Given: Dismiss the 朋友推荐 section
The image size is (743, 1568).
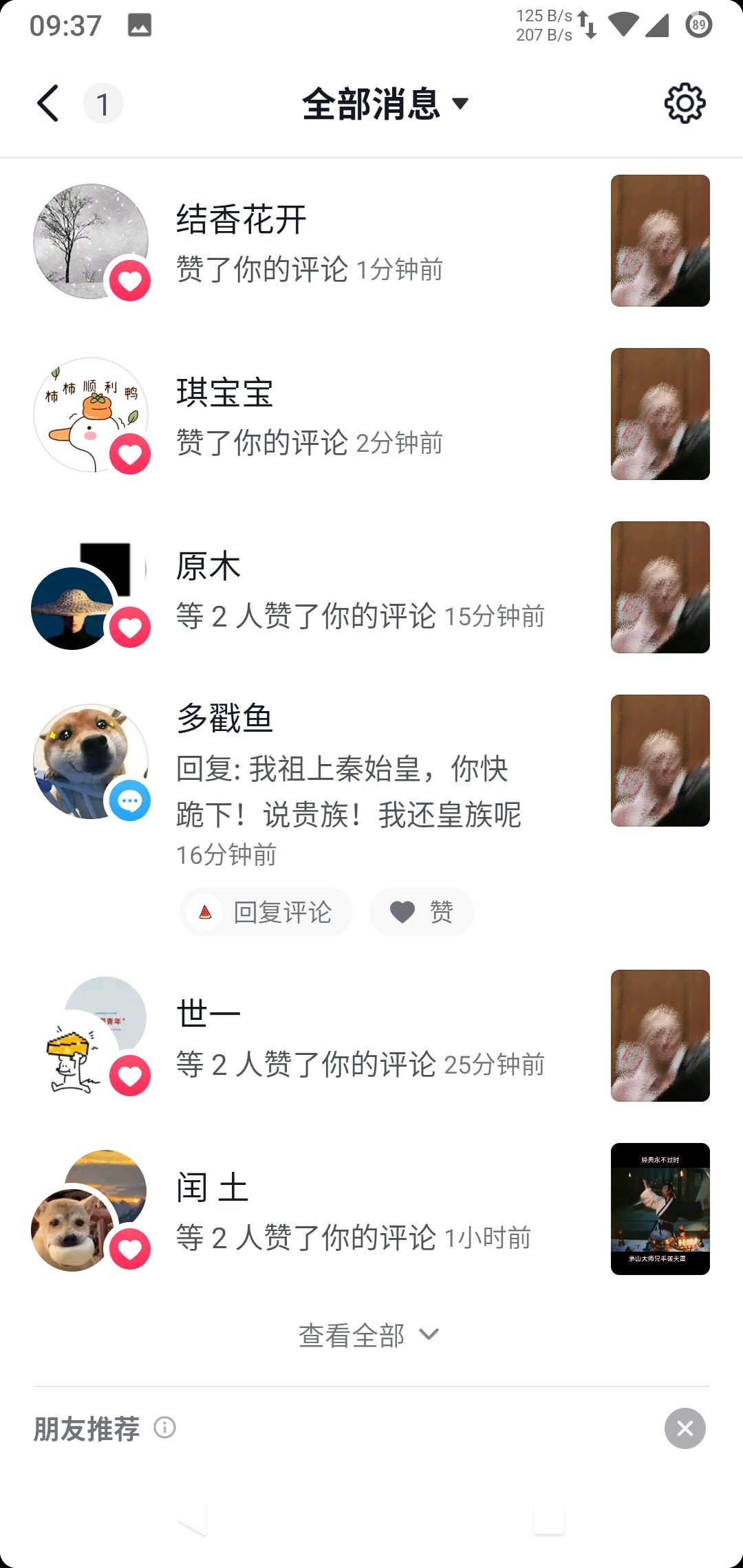Looking at the screenshot, I should (685, 1428).
